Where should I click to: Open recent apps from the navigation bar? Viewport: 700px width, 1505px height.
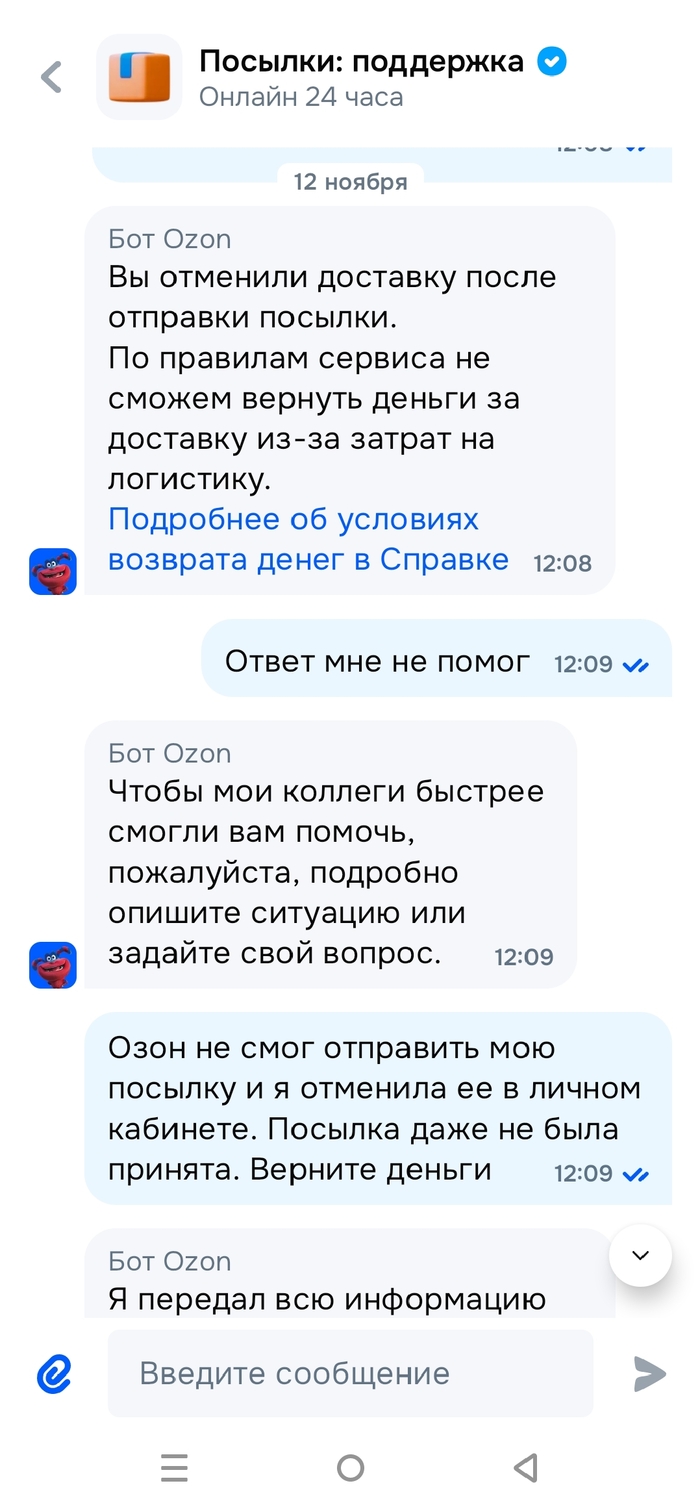click(174, 1468)
